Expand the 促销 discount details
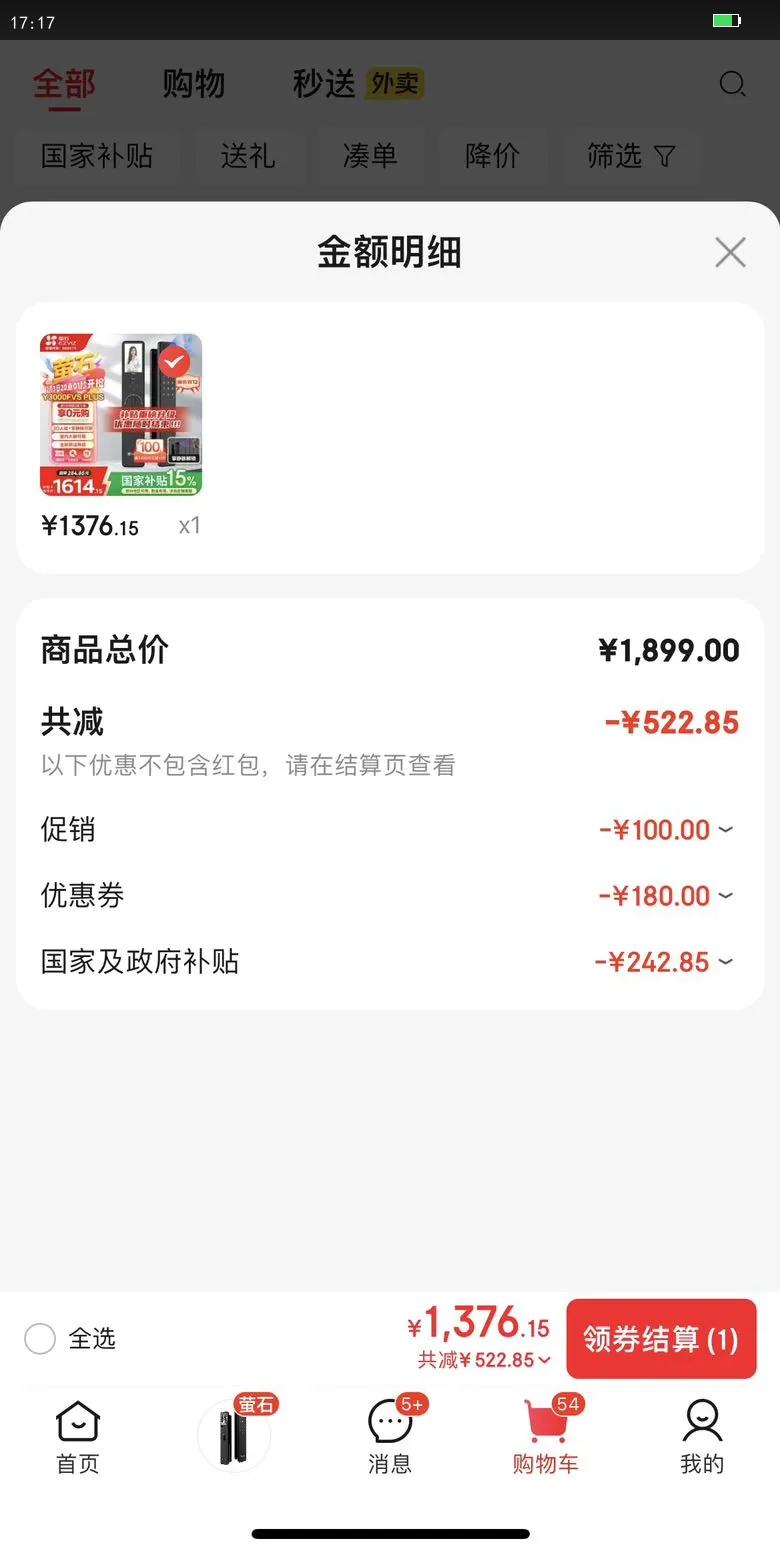 tap(666, 830)
